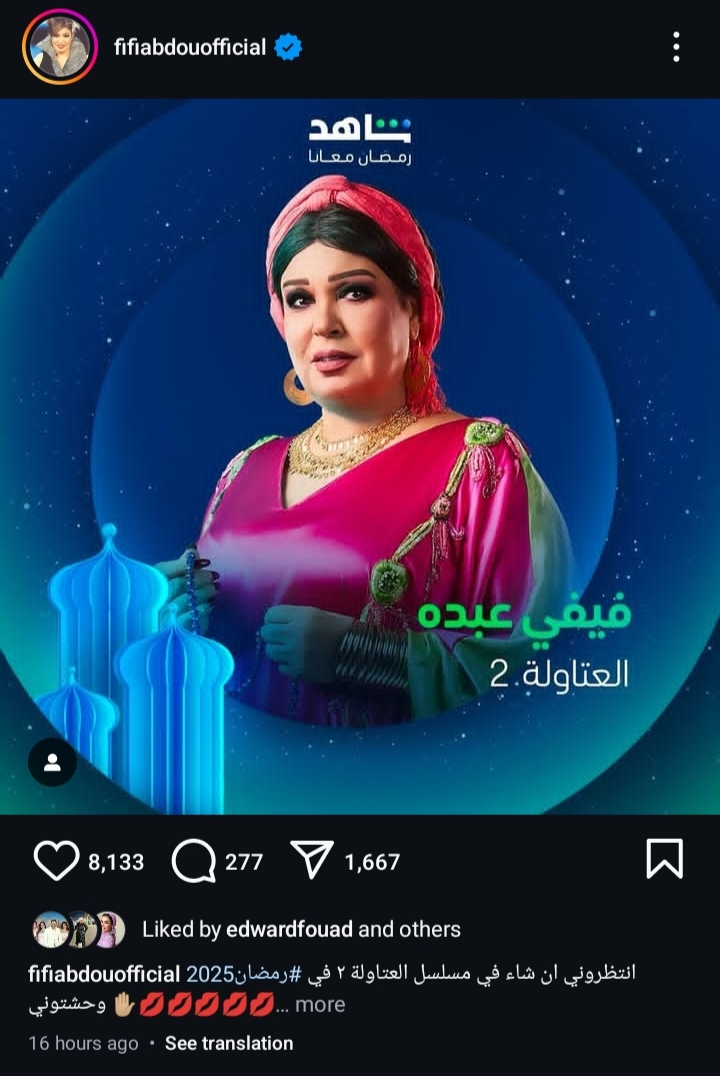Image resolution: width=720 pixels, height=1076 pixels.
Task: Share the post via paper plane icon
Action: point(312,861)
